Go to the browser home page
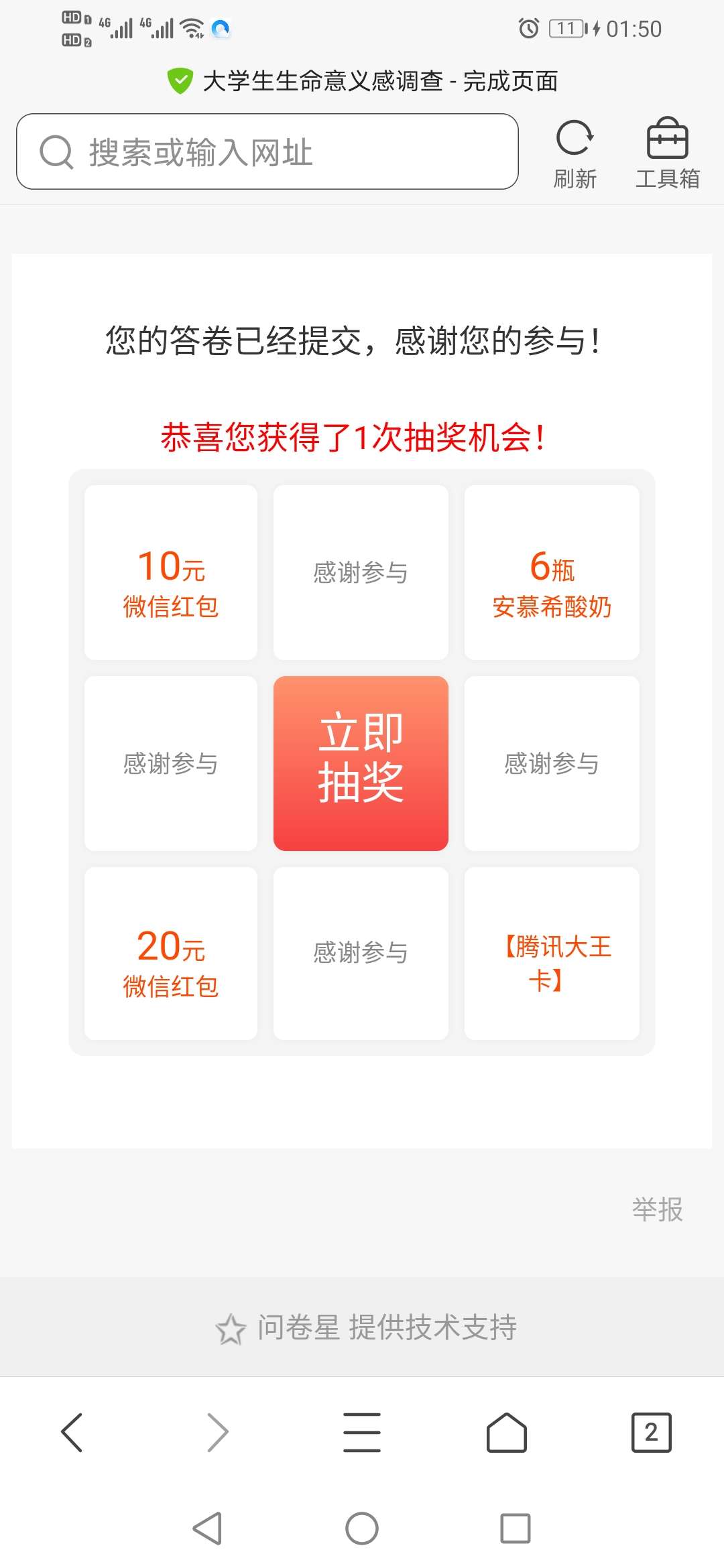Image resolution: width=724 pixels, height=1568 pixels. (507, 1433)
